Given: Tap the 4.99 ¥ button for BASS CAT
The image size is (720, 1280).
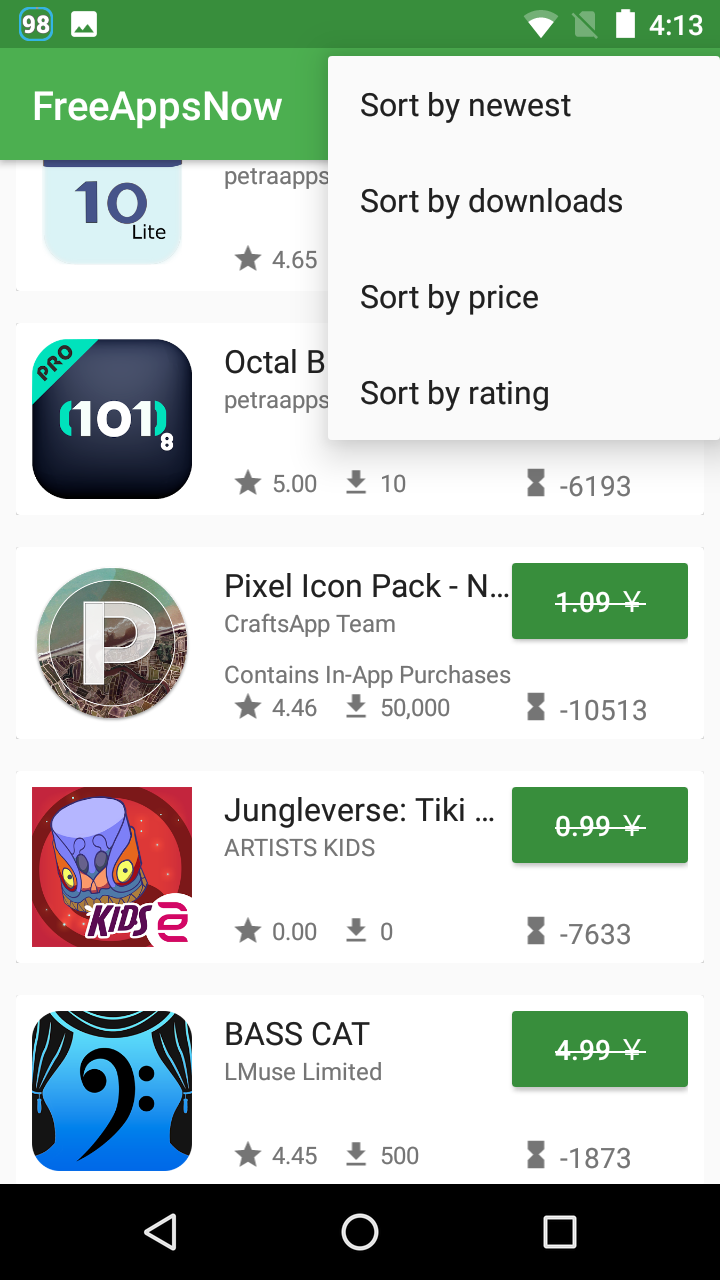Looking at the screenshot, I should [x=598, y=1049].
